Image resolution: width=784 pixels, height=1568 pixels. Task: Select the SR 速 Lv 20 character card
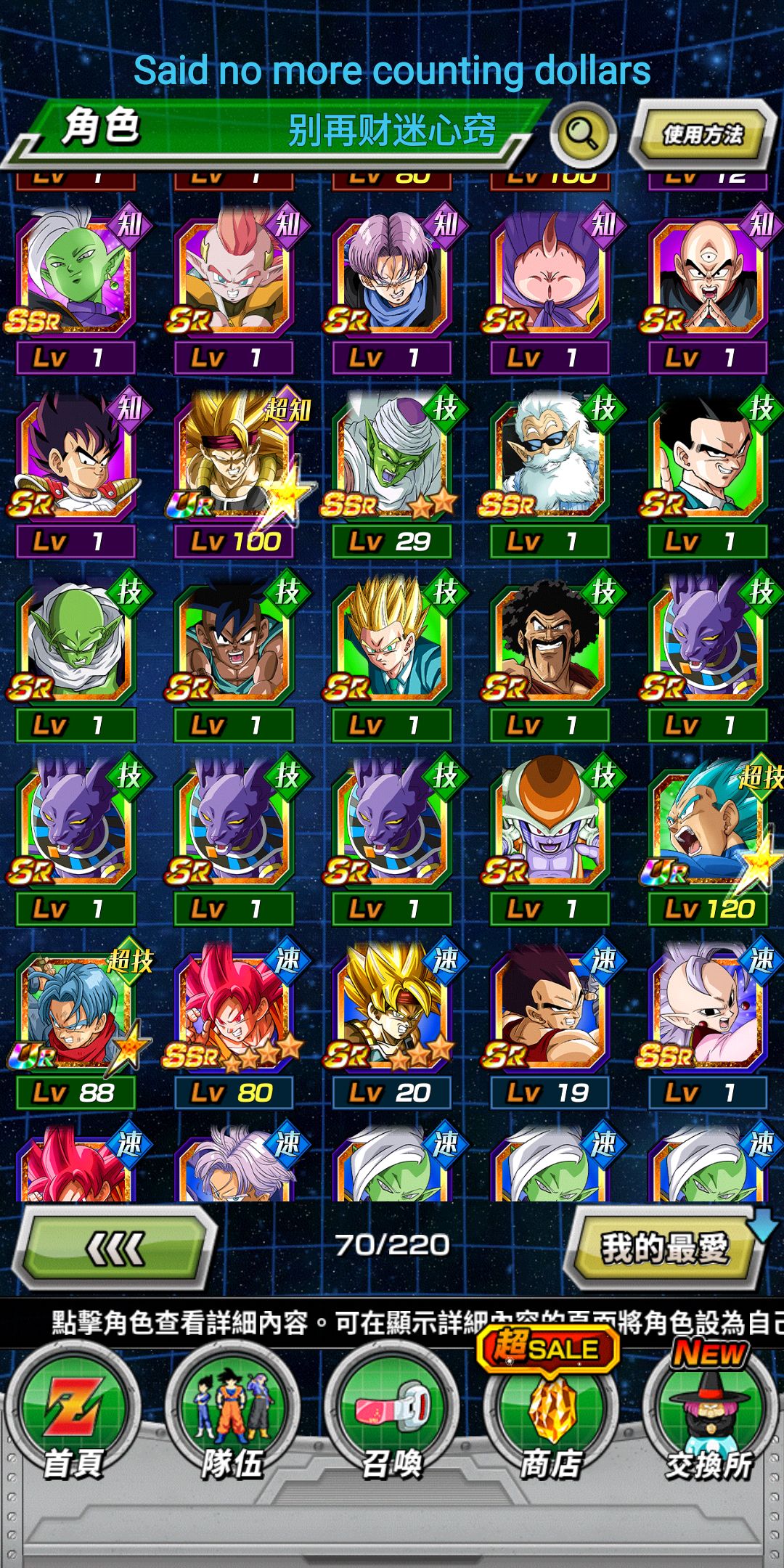click(392, 1024)
